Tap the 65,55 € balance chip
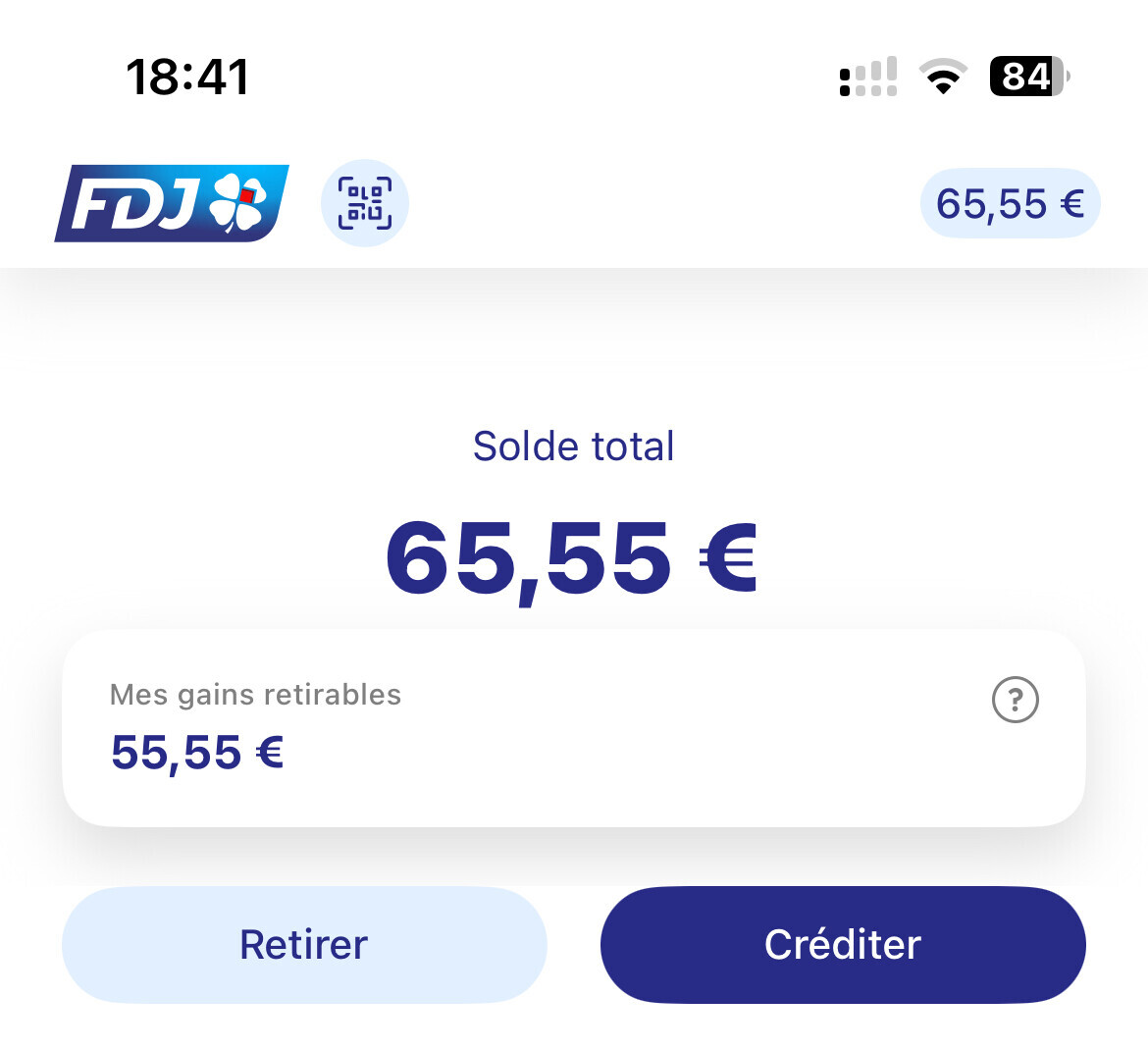The image size is (1148, 1049). click(x=1010, y=204)
